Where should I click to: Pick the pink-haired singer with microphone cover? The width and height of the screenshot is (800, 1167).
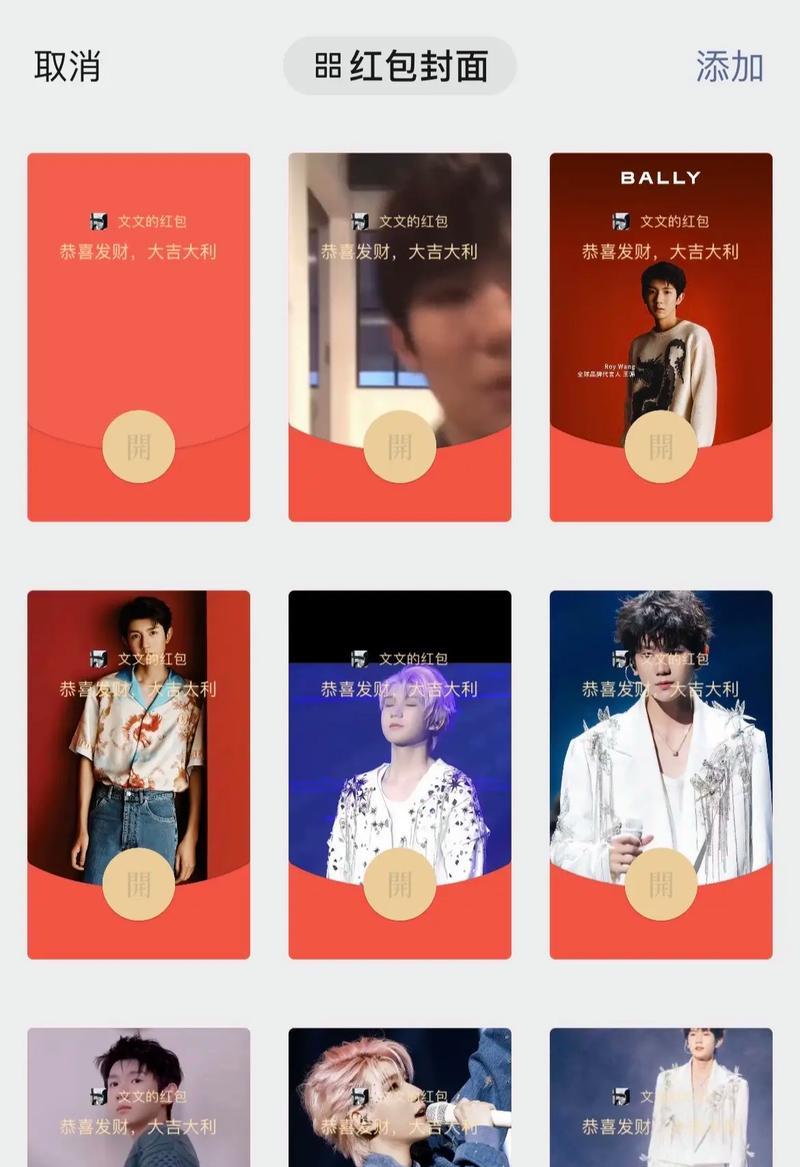pyautogui.click(x=400, y=1097)
